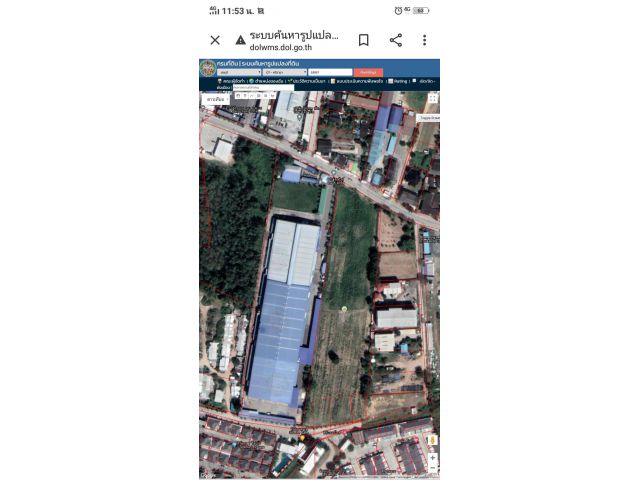
Task: Open the district dropdown
Action: (285, 72)
